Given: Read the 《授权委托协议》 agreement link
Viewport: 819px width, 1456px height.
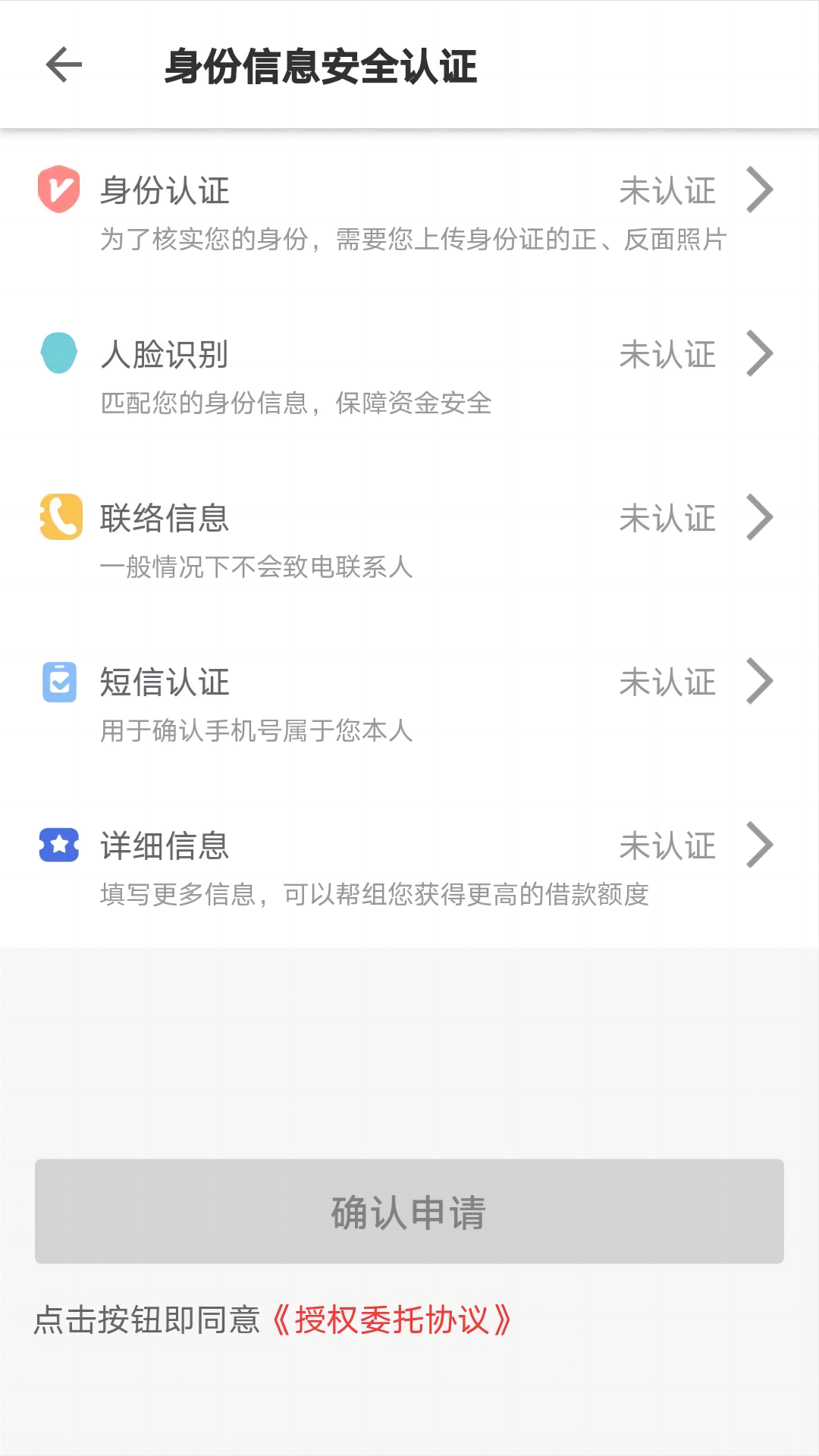Looking at the screenshot, I should pos(391,1320).
